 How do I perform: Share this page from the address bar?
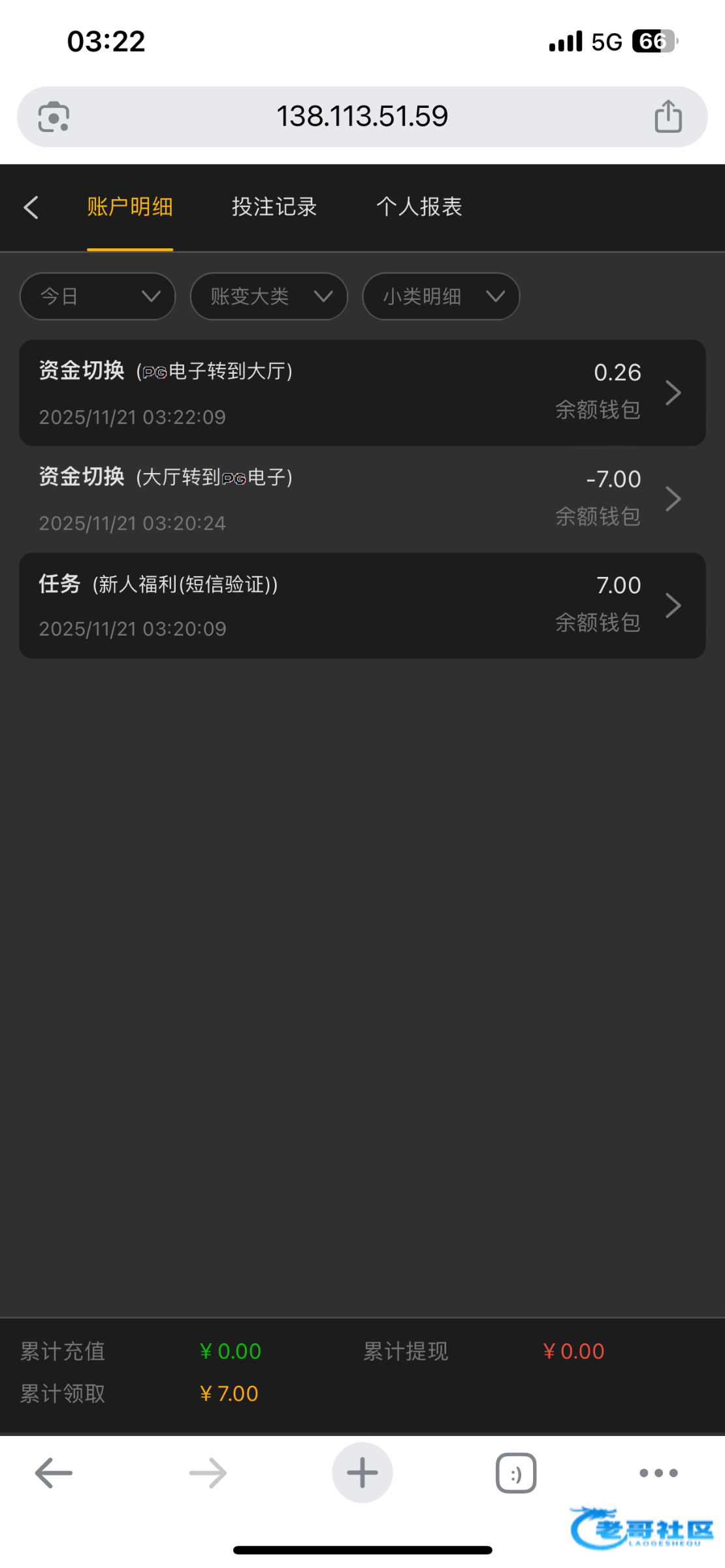tap(668, 117)
